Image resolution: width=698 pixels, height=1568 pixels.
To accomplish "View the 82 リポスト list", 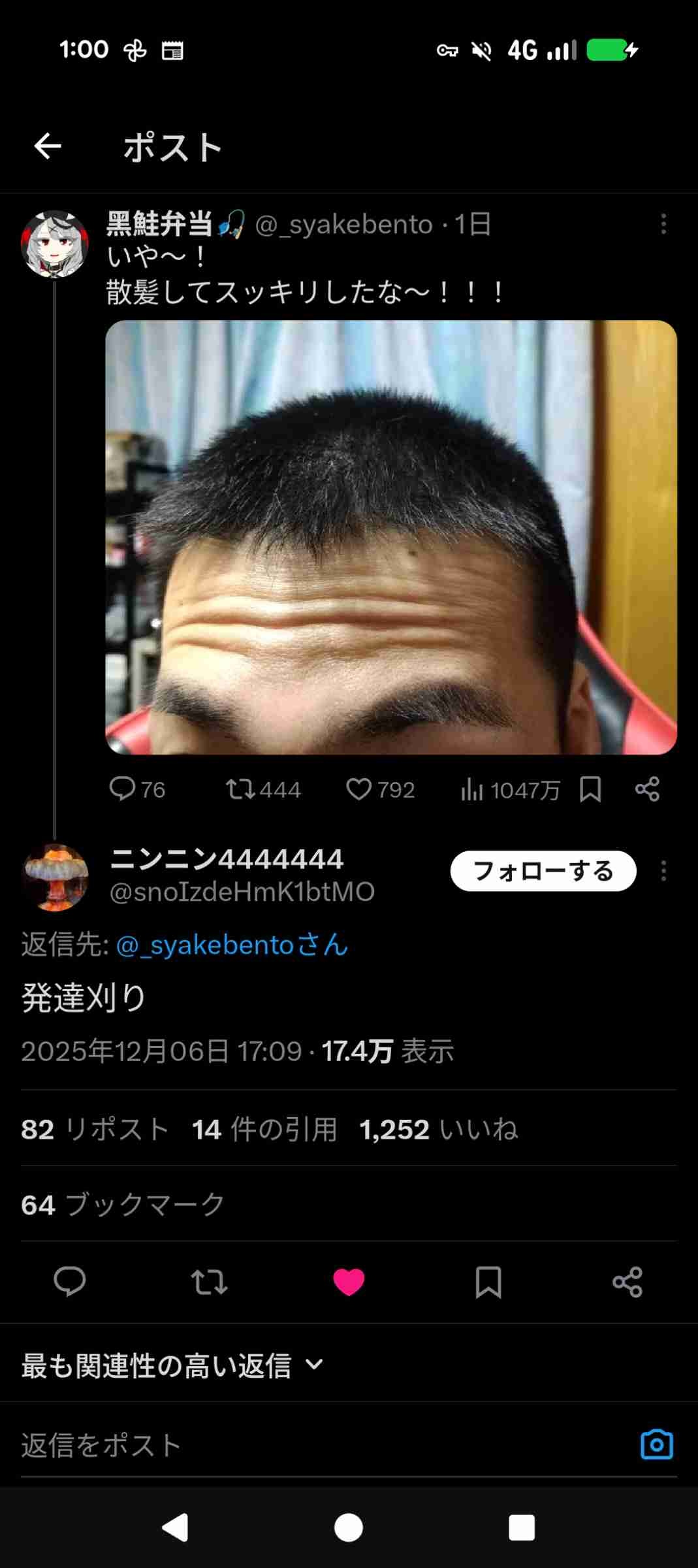I will click(x=95, y=1129).
